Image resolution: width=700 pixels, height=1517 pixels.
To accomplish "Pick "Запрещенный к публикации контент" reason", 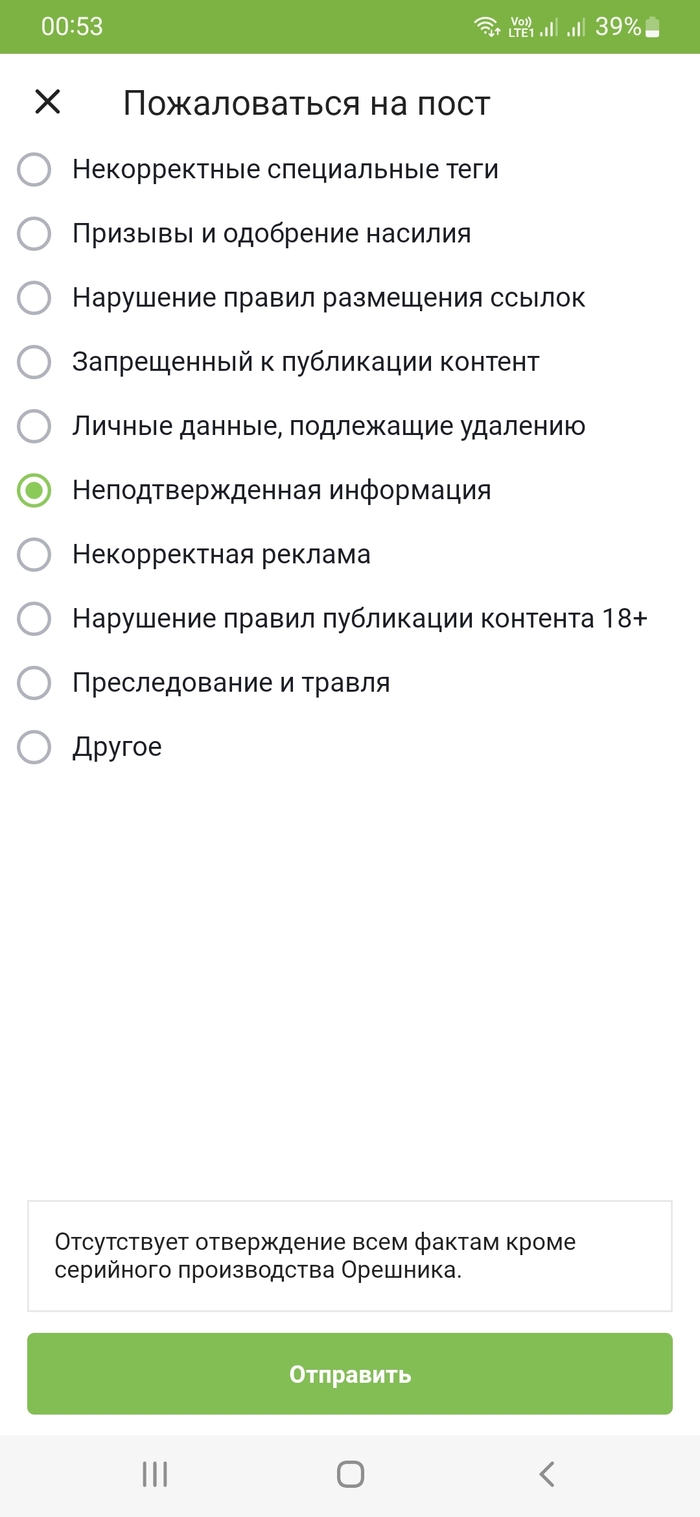I will (34, 362).
